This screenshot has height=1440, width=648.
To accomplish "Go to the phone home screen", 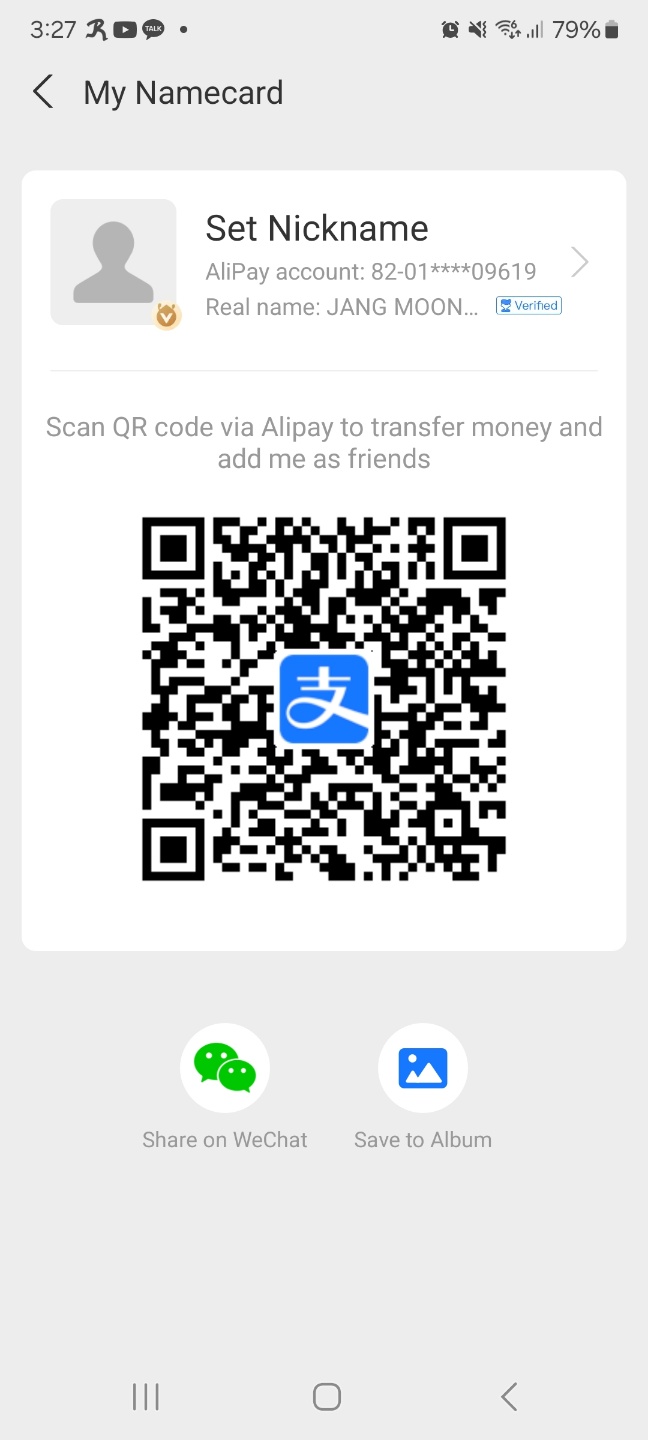I will point(326,1396).
